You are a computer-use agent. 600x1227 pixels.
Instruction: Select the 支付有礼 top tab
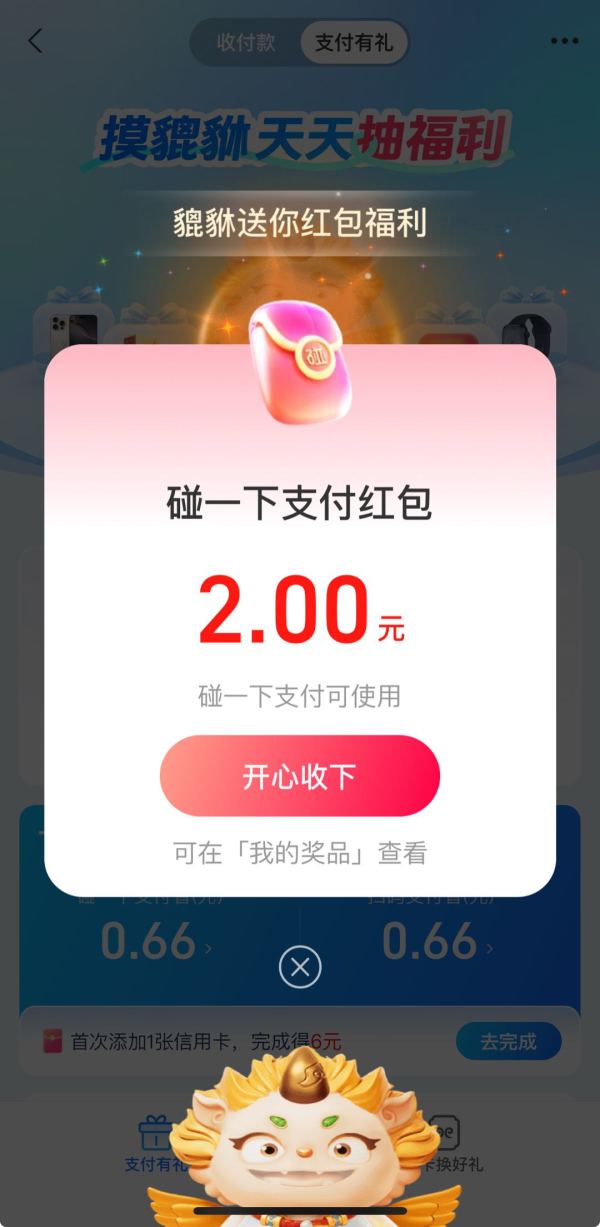tap(353, 43)
